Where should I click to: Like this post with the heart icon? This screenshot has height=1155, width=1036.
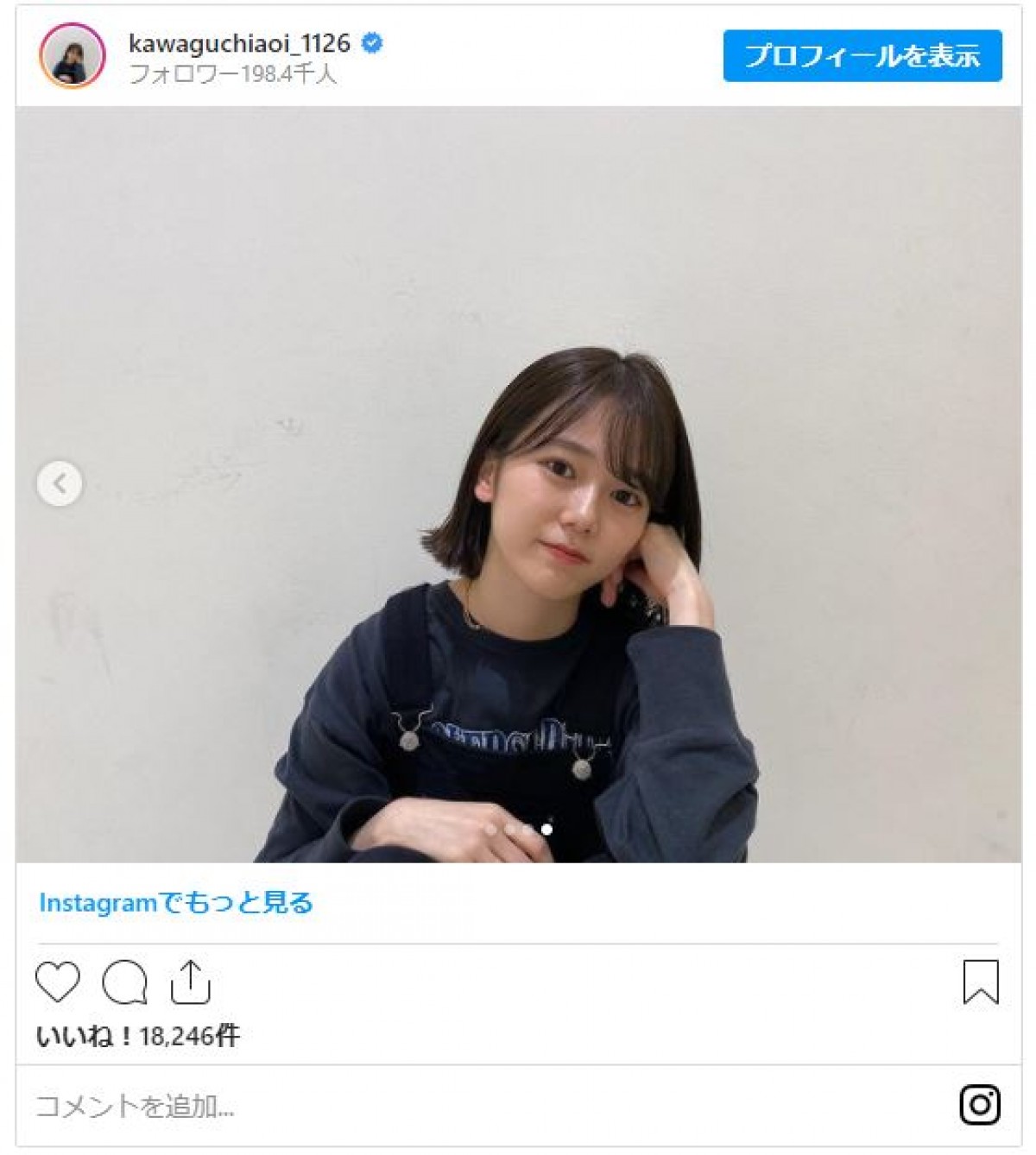point(58,982)
